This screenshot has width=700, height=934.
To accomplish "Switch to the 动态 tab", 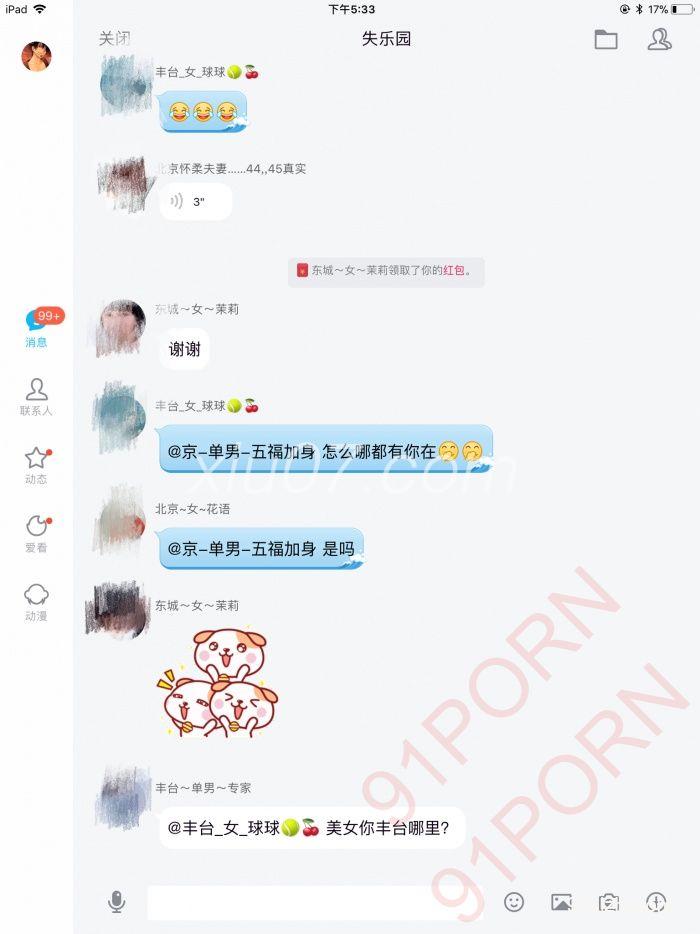I will click(x=36, y=465).
